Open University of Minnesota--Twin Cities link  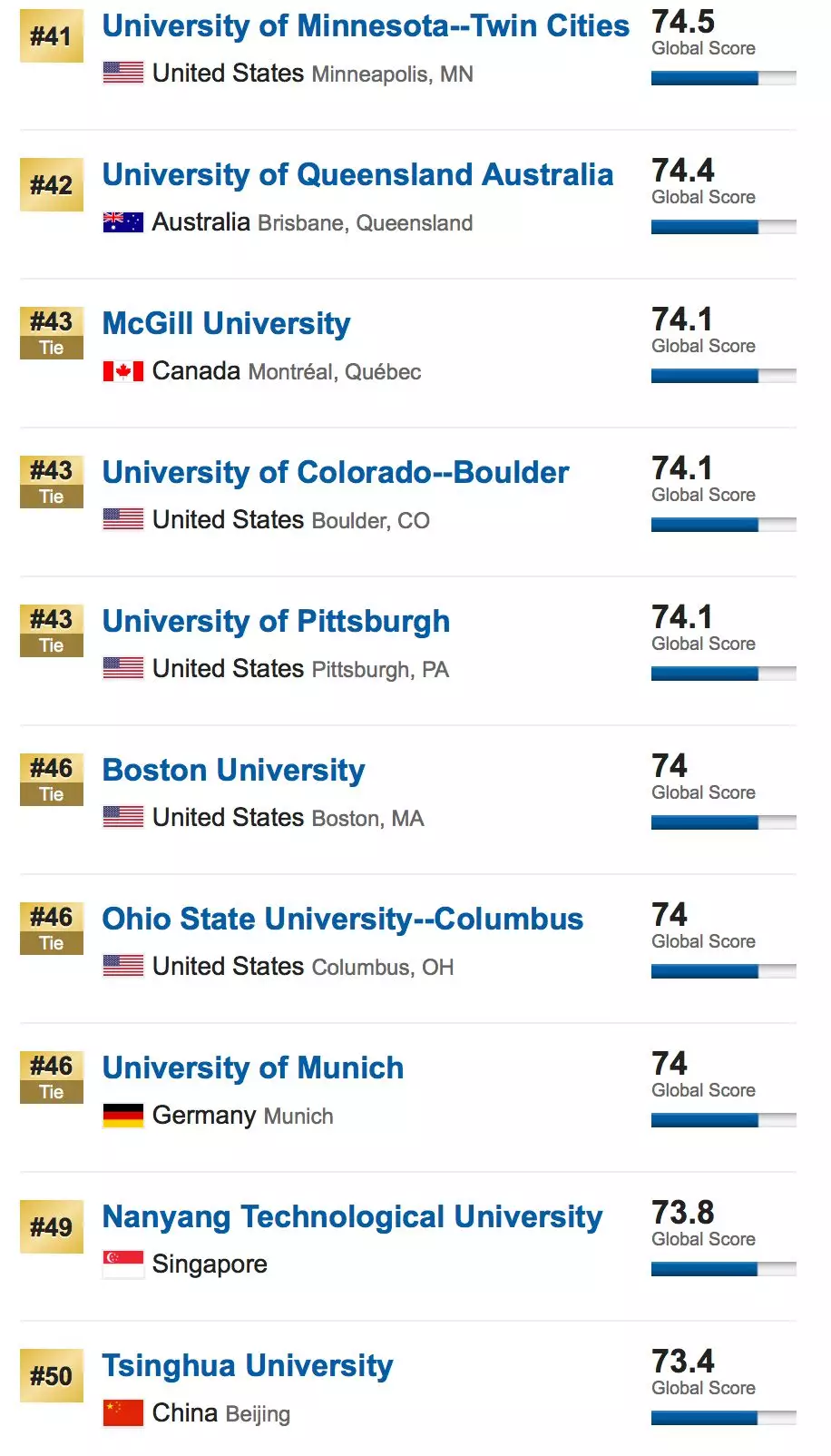(x=366, y=26)
